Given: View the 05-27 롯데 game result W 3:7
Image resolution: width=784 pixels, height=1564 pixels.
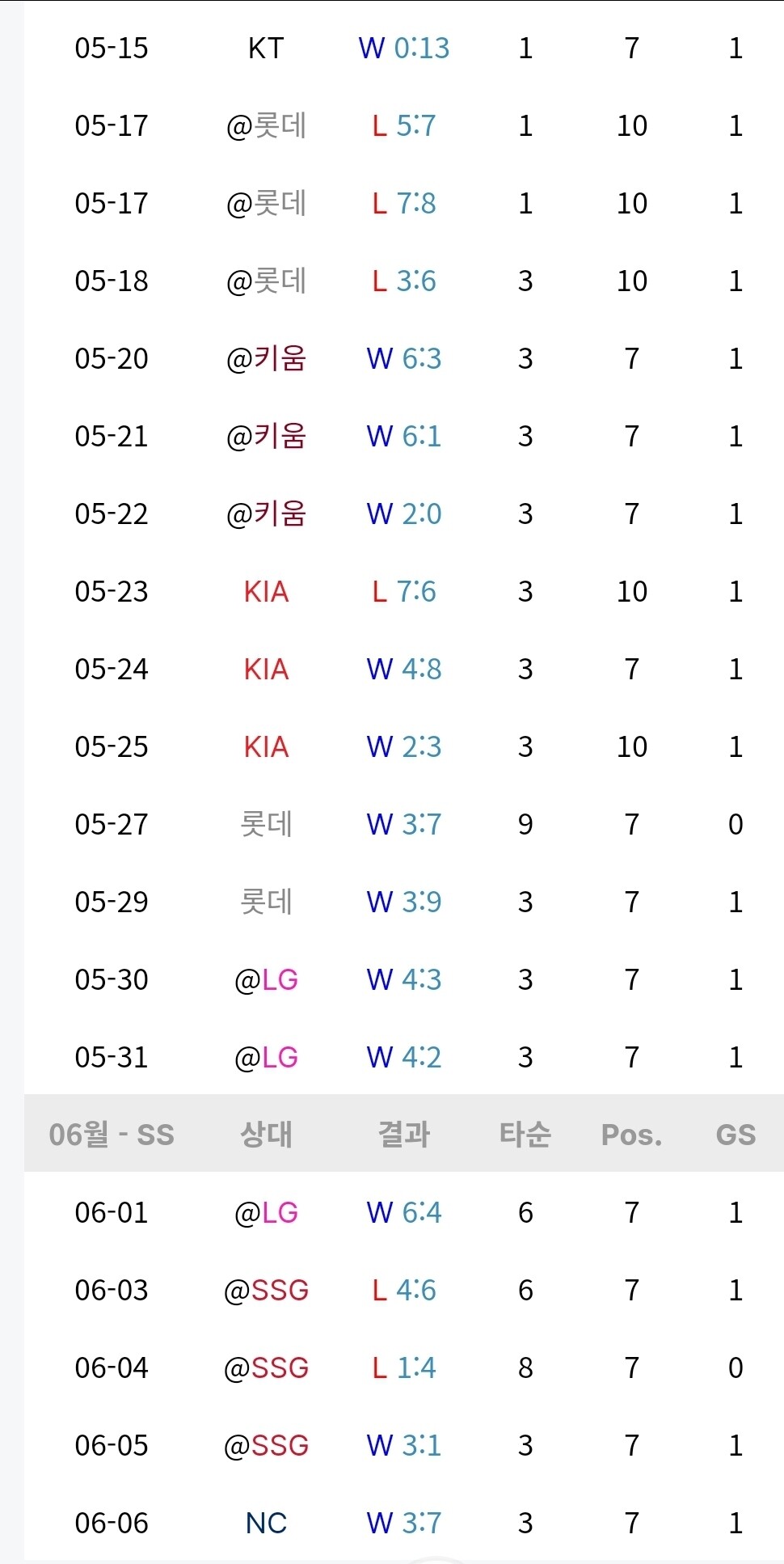Looking at the screenshot, I should pyautogui.click(x=403, y=825).
